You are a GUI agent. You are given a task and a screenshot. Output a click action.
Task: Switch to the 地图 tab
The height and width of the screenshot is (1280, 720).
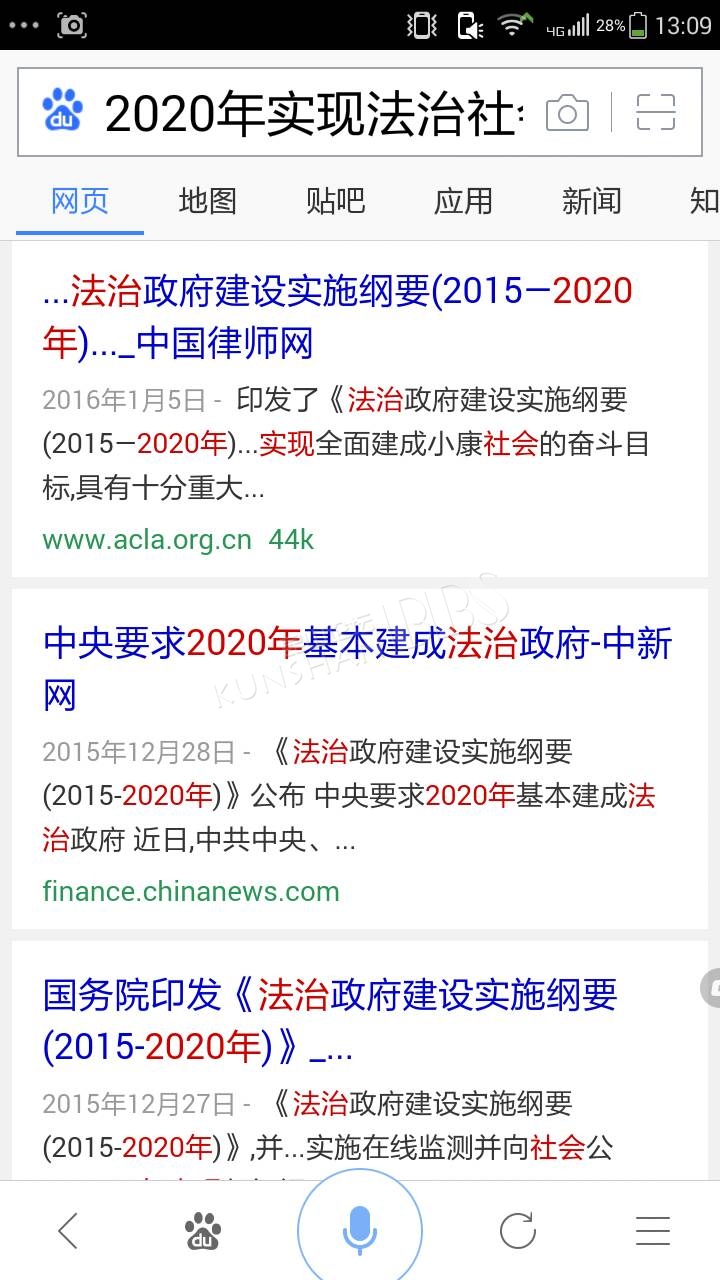point(207,201)
